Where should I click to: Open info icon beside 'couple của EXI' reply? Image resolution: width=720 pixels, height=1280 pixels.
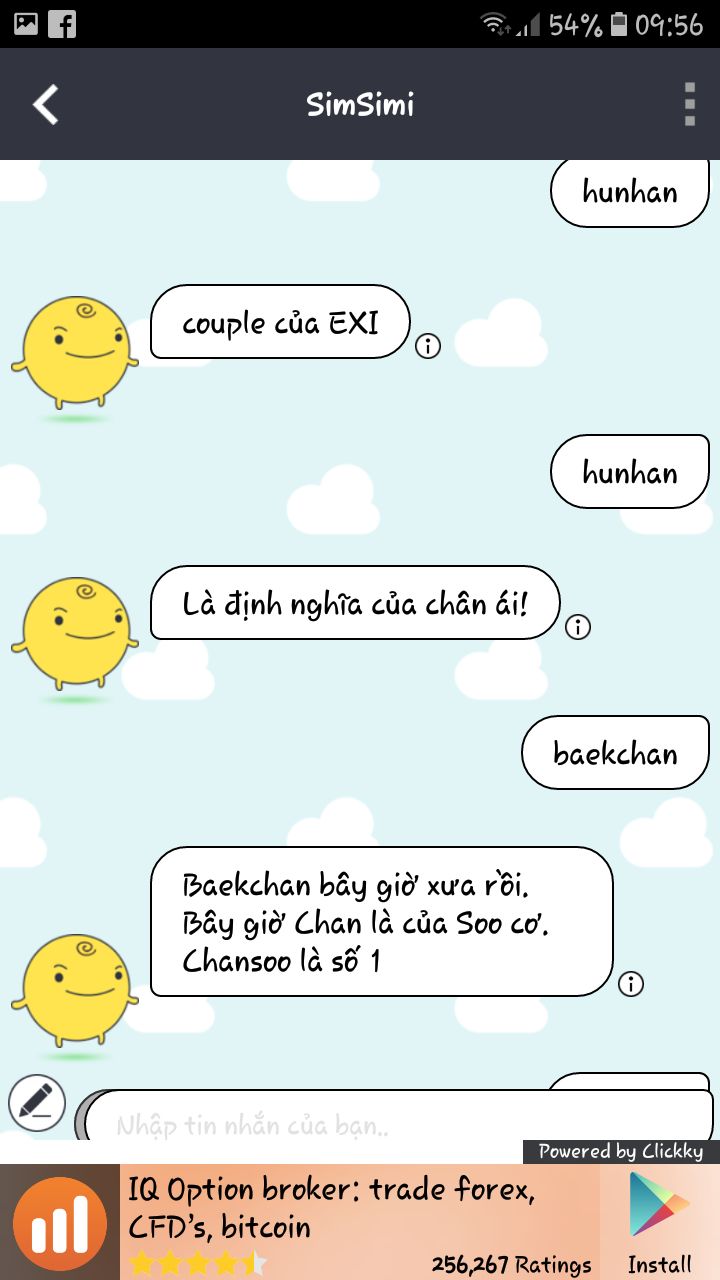[x=428, y=347]
